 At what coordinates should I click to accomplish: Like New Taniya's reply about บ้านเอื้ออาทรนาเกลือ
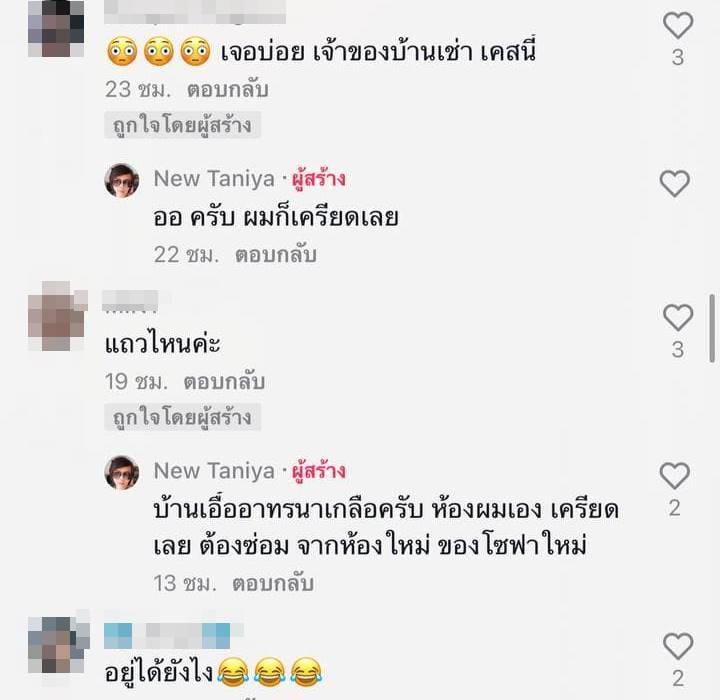point(675,476)
